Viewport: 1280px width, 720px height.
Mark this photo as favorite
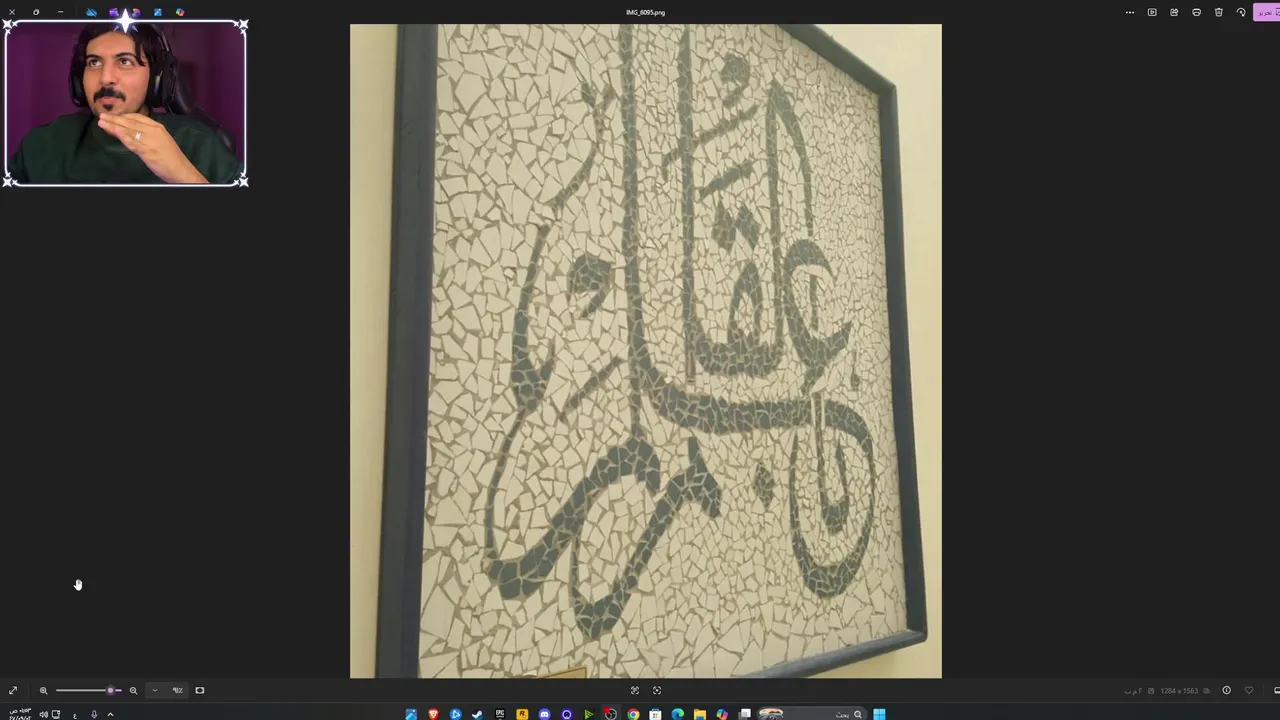pos(1248,690)
